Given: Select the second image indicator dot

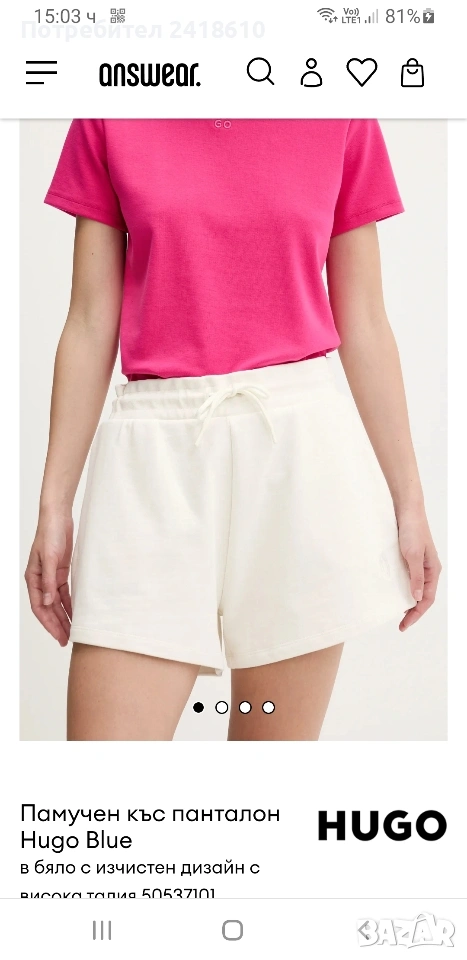Looking at the screenshot, I should coord(222,707).
